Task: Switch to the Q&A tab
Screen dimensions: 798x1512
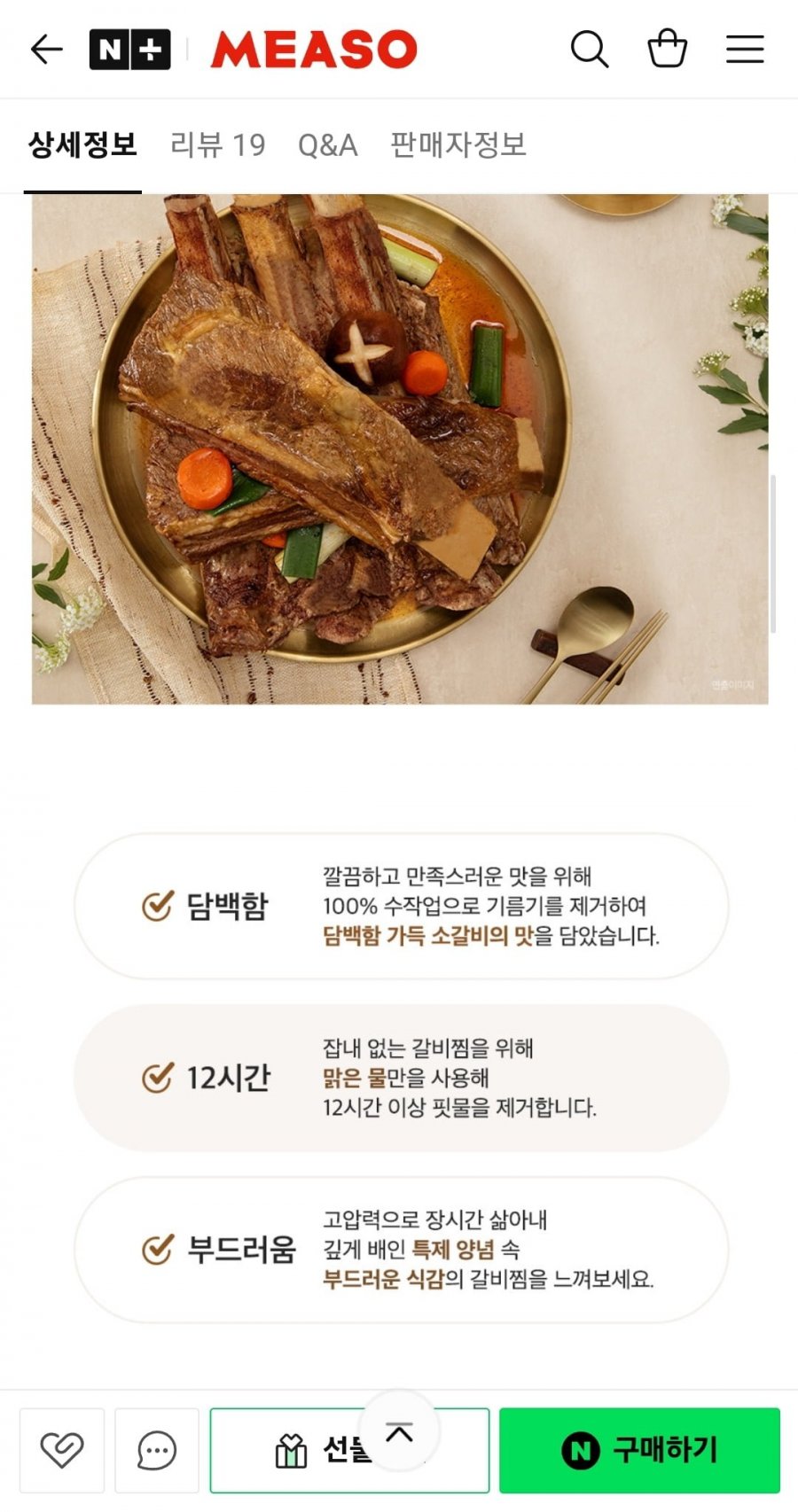Action: [327, 144]
